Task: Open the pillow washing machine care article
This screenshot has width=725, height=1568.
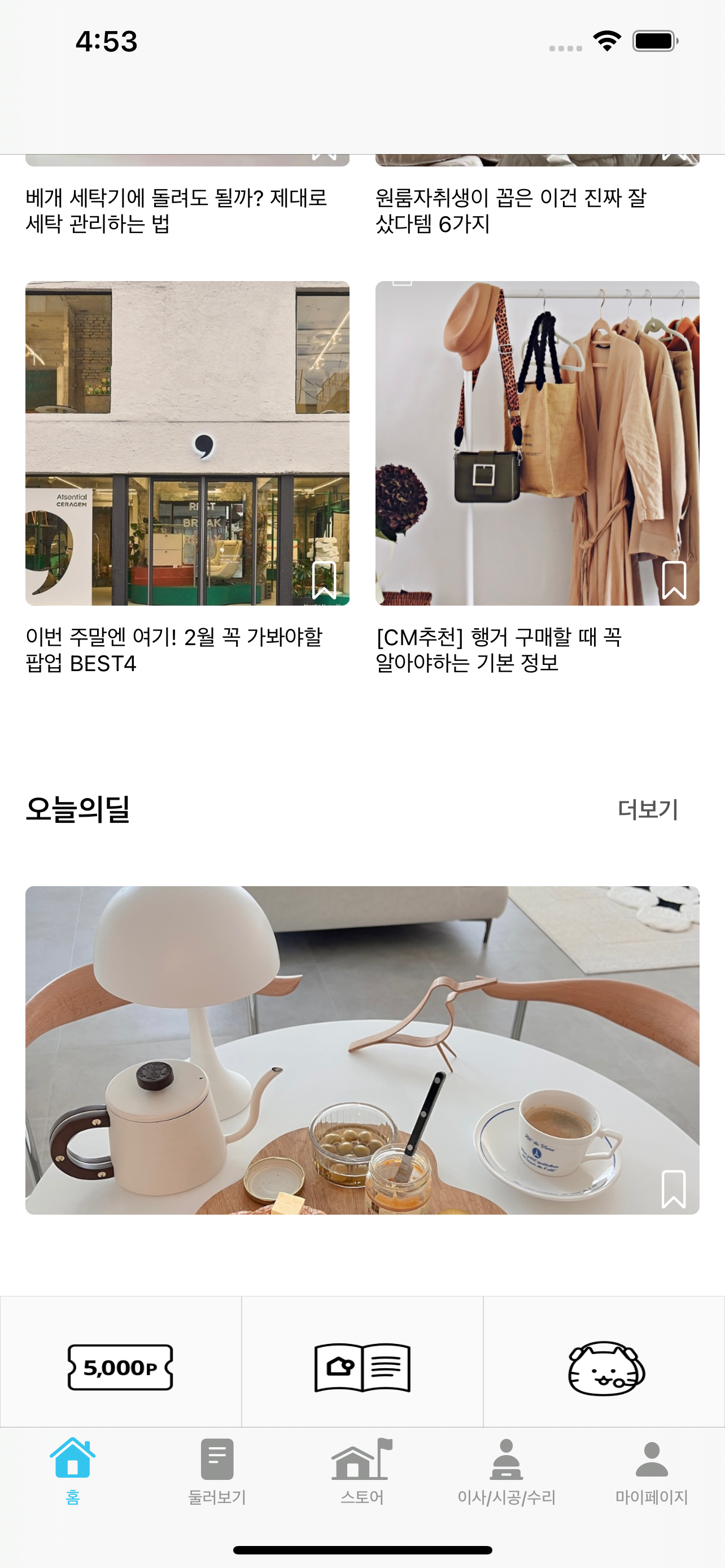Action: click(177, 211)
